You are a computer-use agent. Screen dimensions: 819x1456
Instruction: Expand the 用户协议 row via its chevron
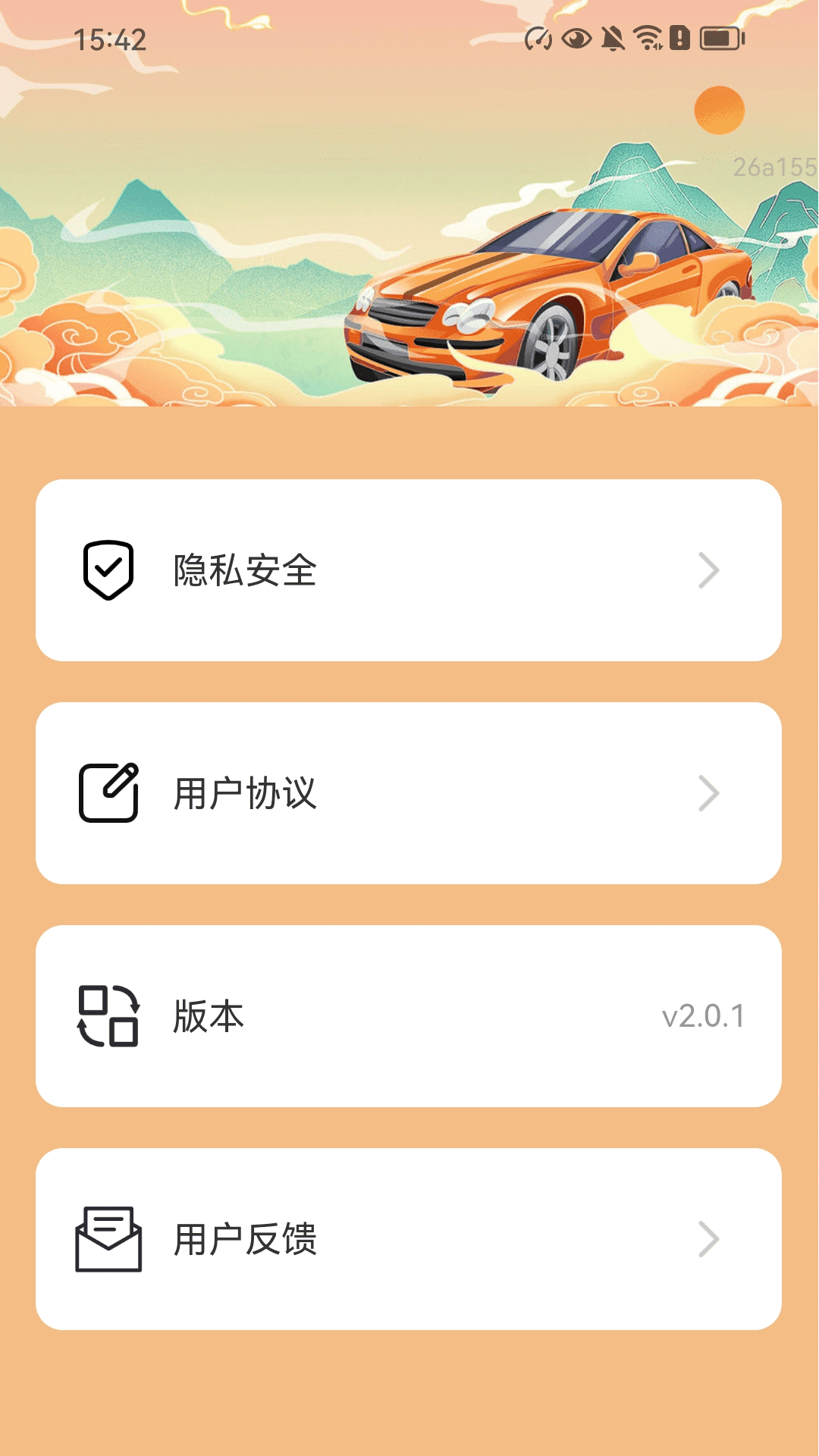pyautogui.click(x=710, y=793)
